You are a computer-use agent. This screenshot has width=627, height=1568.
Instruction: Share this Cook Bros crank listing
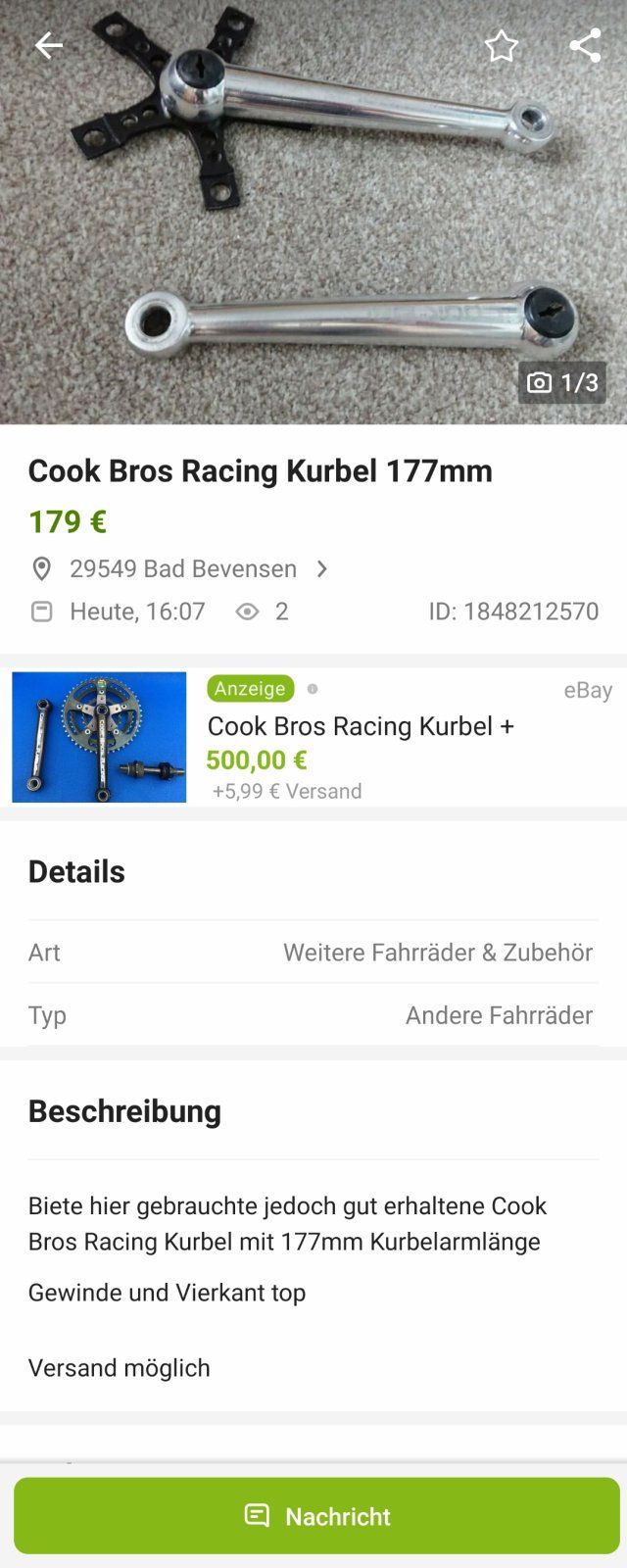point(585,45)
